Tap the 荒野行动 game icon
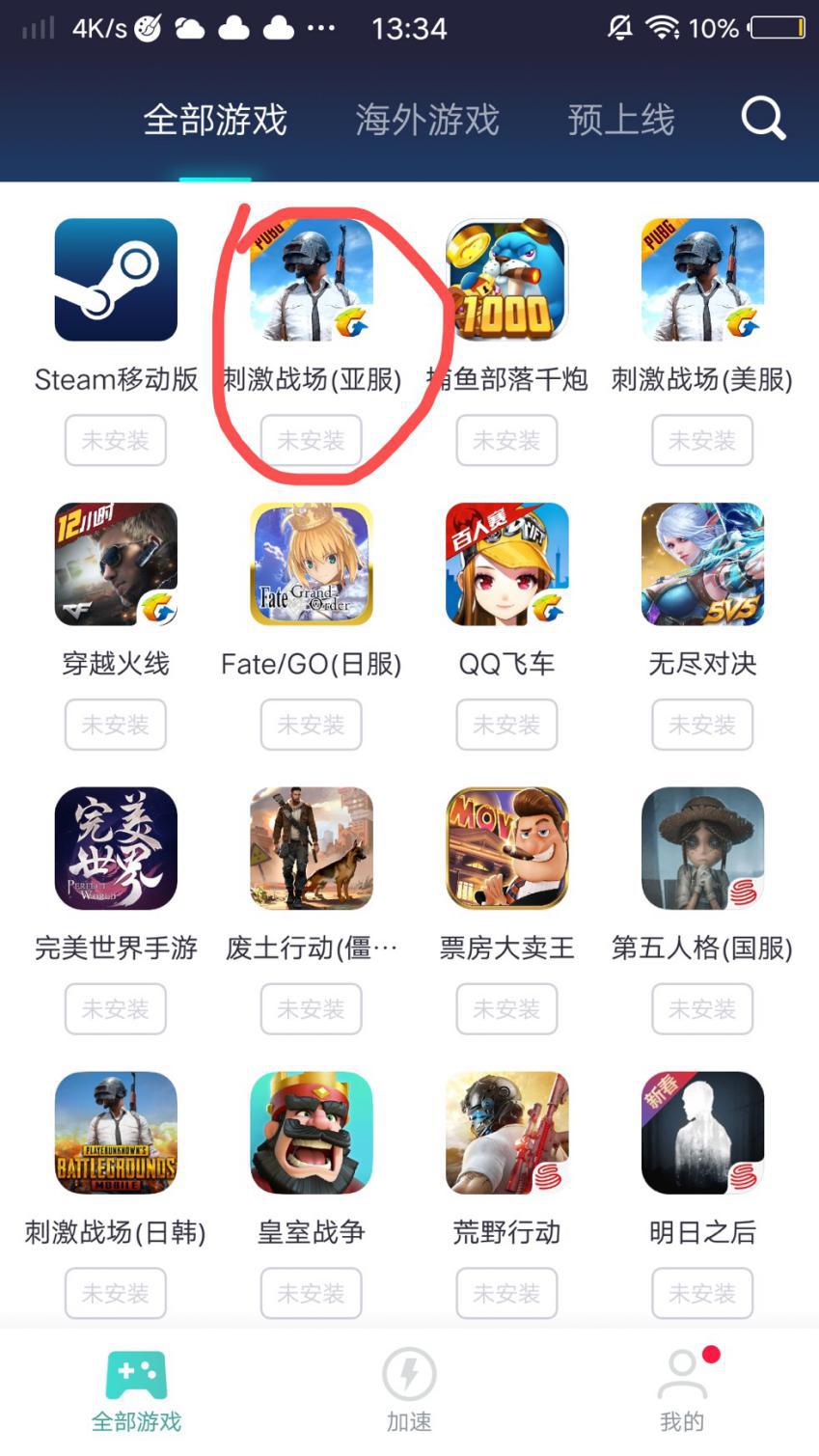This screenshot has width=819, height=1456. click(505, 1133)
